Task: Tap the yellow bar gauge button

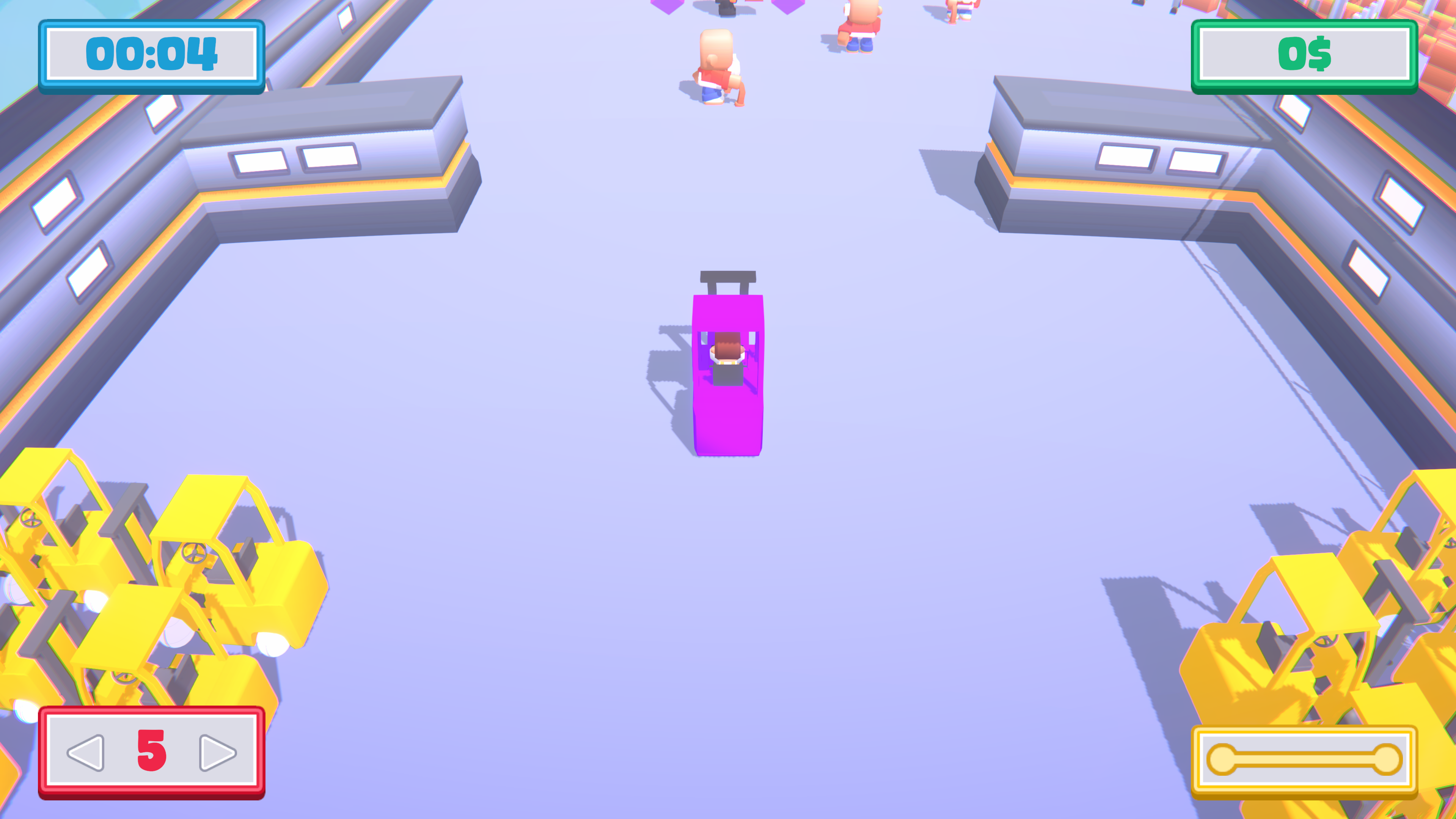Action: click(x=1304, y=759)
